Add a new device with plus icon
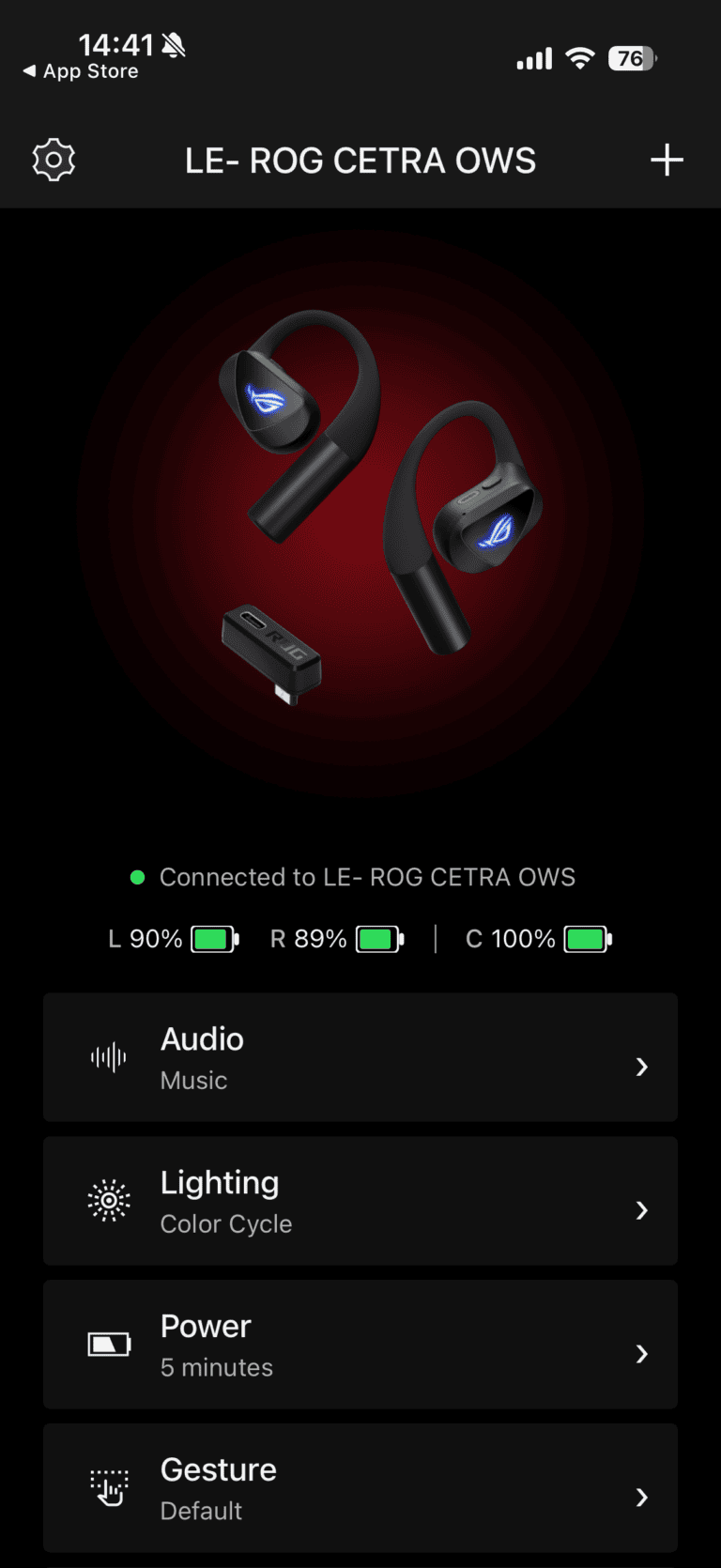The image size is (721, 1568). pyautogui.click(x=667, y=161)
